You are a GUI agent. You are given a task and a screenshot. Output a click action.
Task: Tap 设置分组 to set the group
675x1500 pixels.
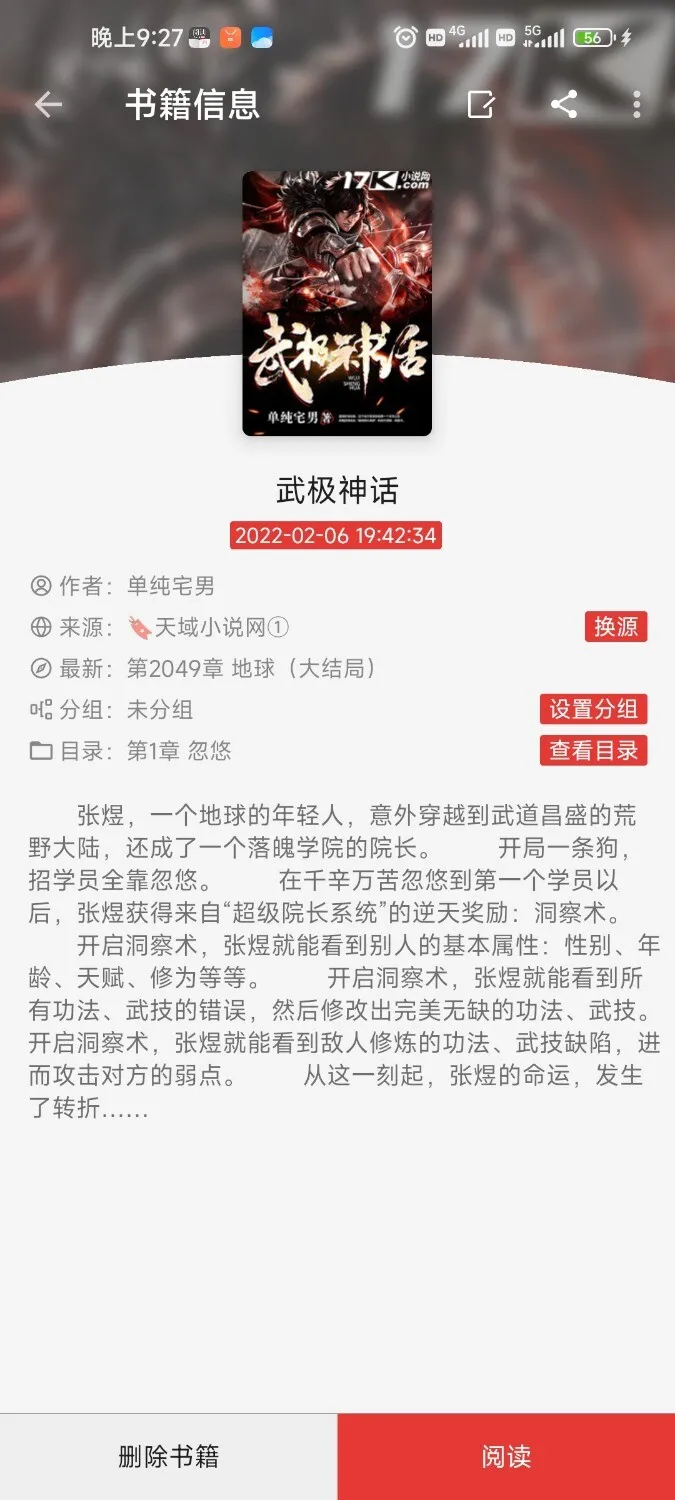593,709
